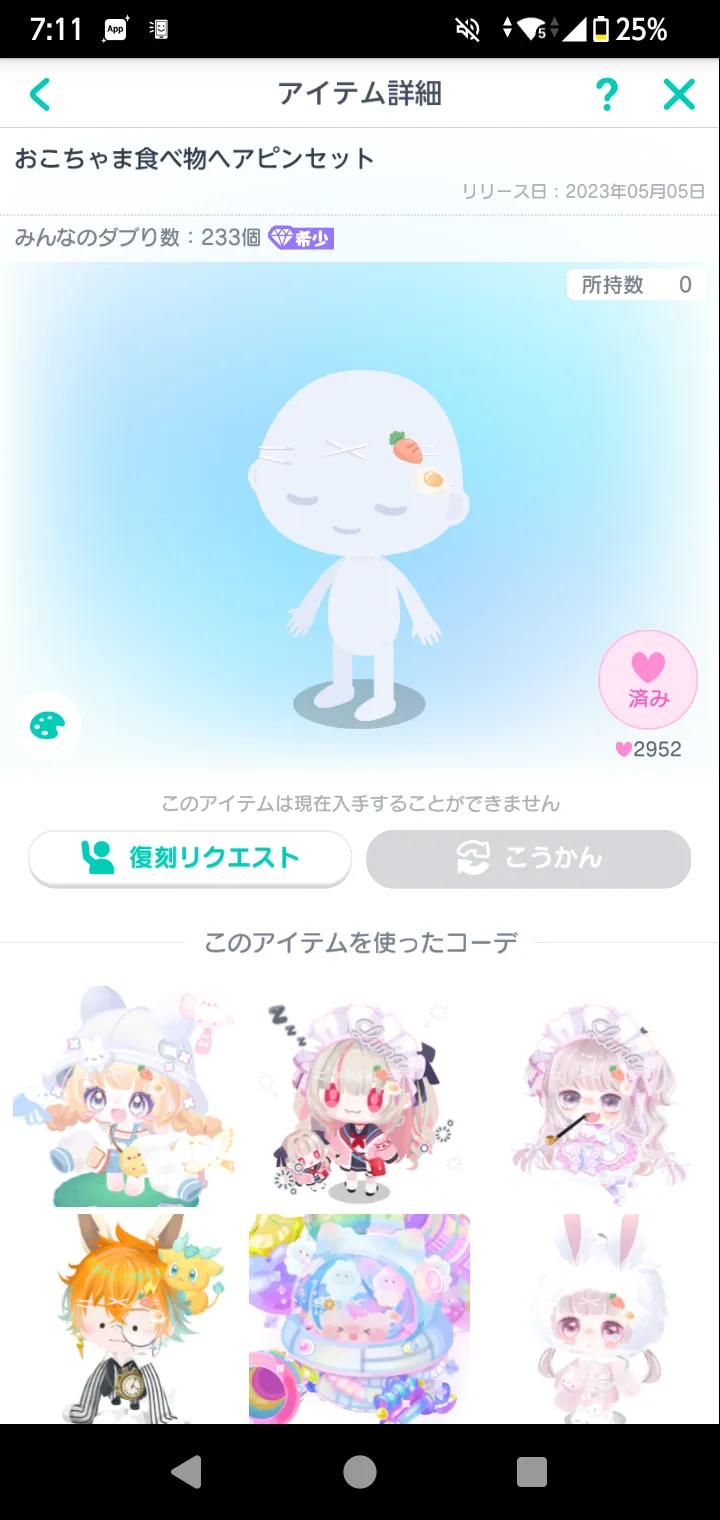Tap the 復刻リクエスト button

click(x=190, y=858)
